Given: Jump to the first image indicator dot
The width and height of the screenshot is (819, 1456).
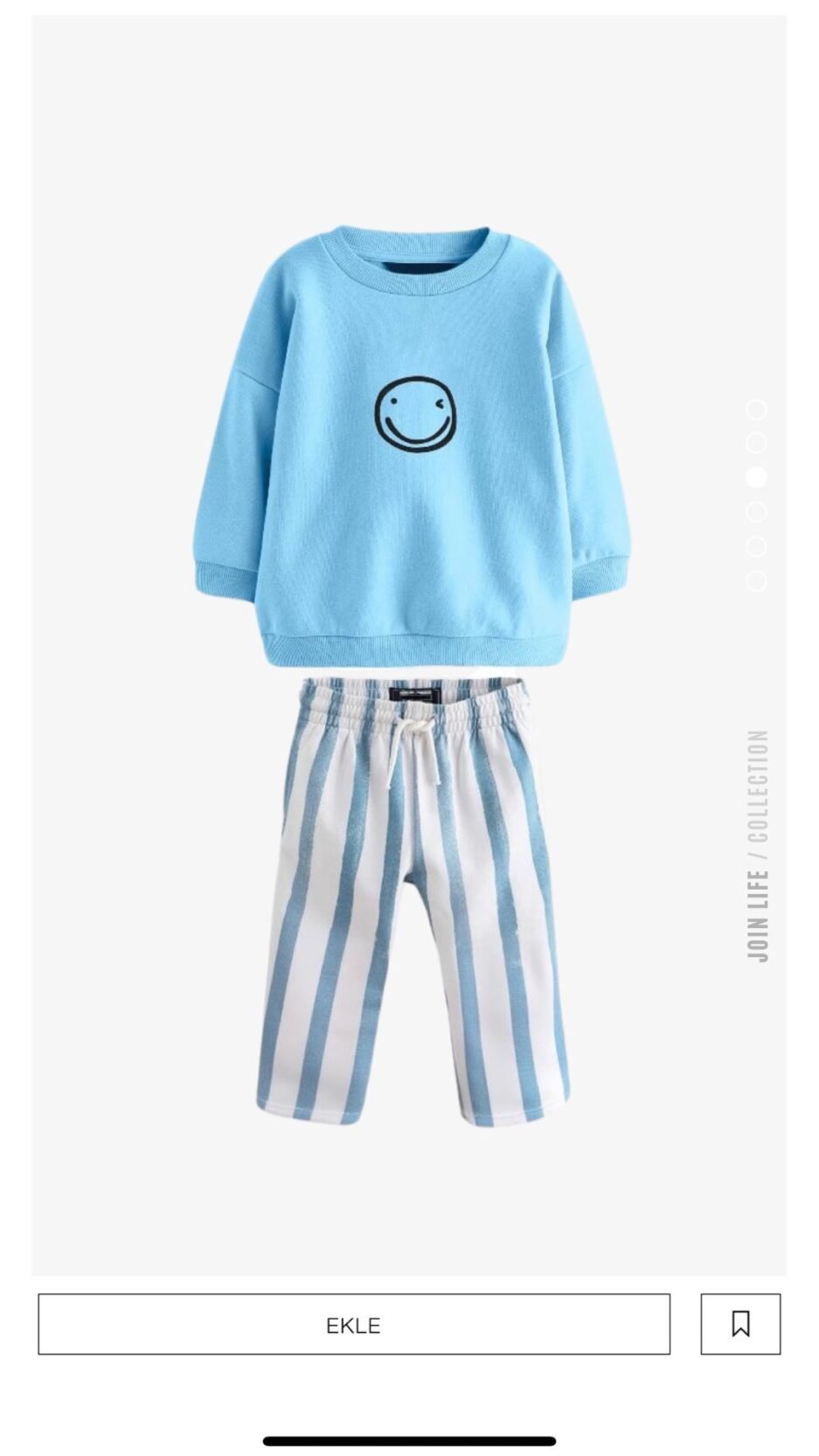Looking at the screenshot, I should pyautogui.click(x=756, y=409).
